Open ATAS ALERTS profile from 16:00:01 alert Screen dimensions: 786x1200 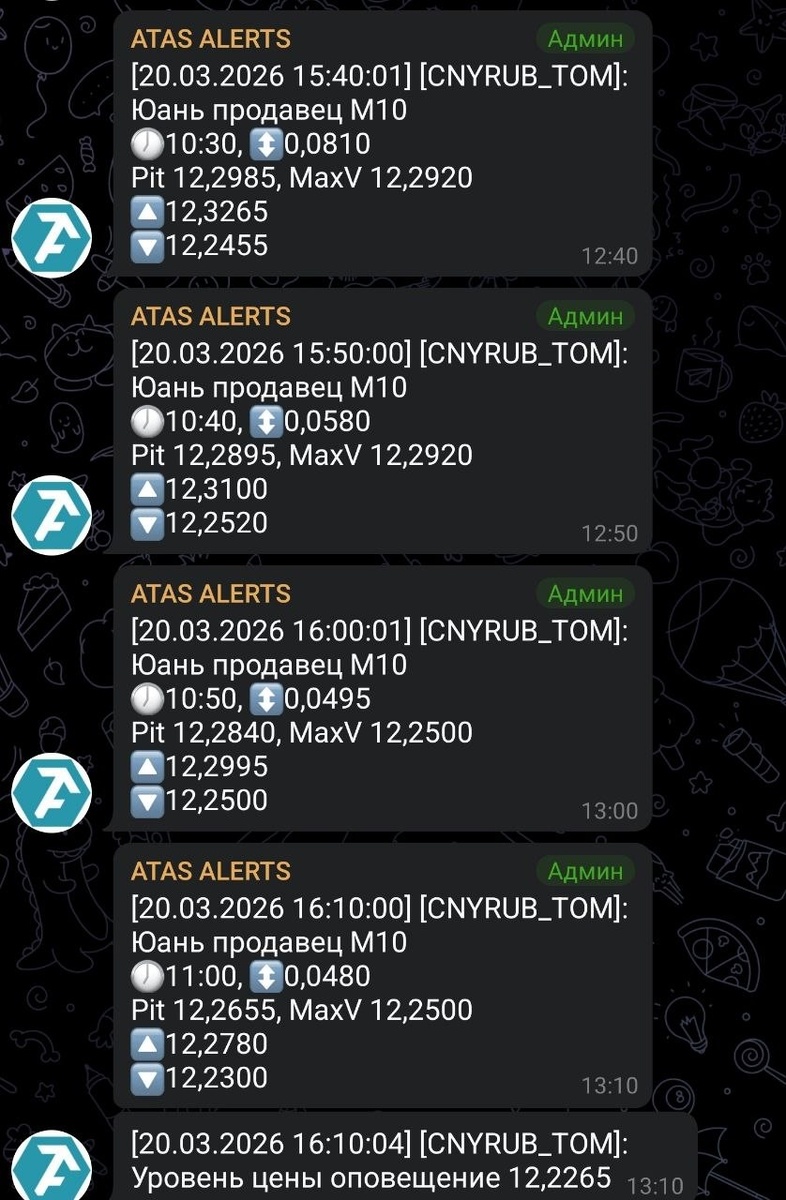point(210,593)
